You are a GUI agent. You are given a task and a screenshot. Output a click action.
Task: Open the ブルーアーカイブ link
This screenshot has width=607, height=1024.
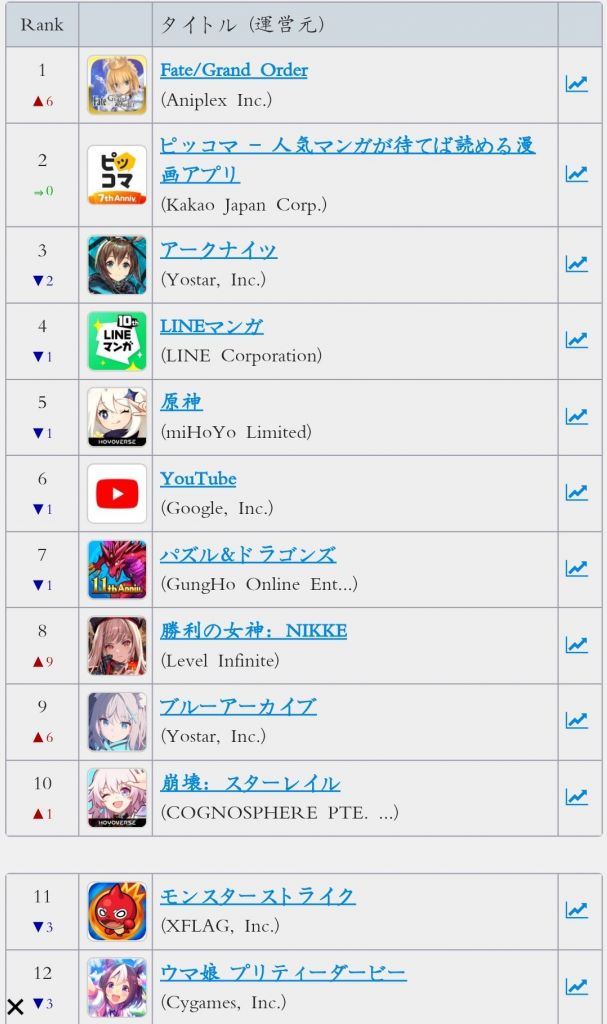coord(238,706)
